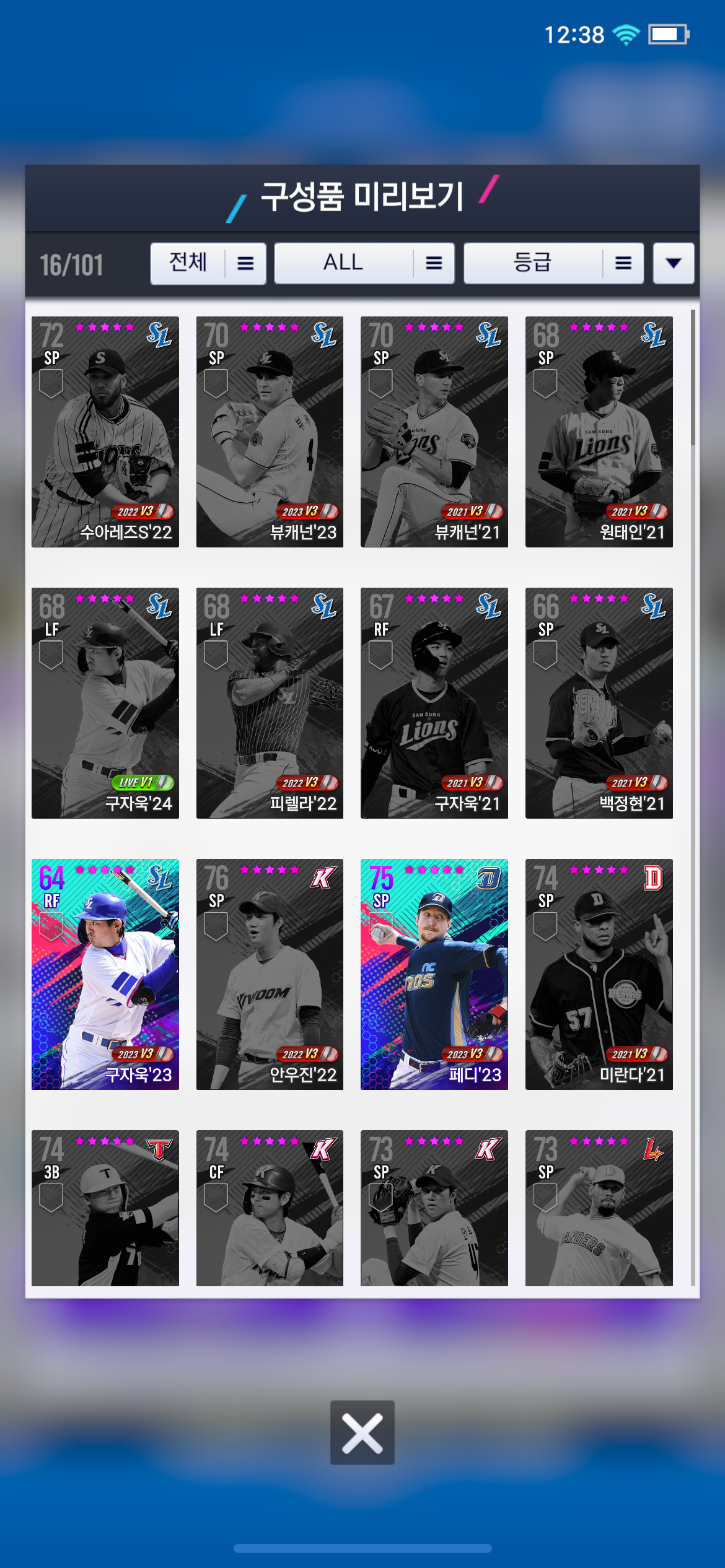Select the 원태인'21 player card

(599, 432)
